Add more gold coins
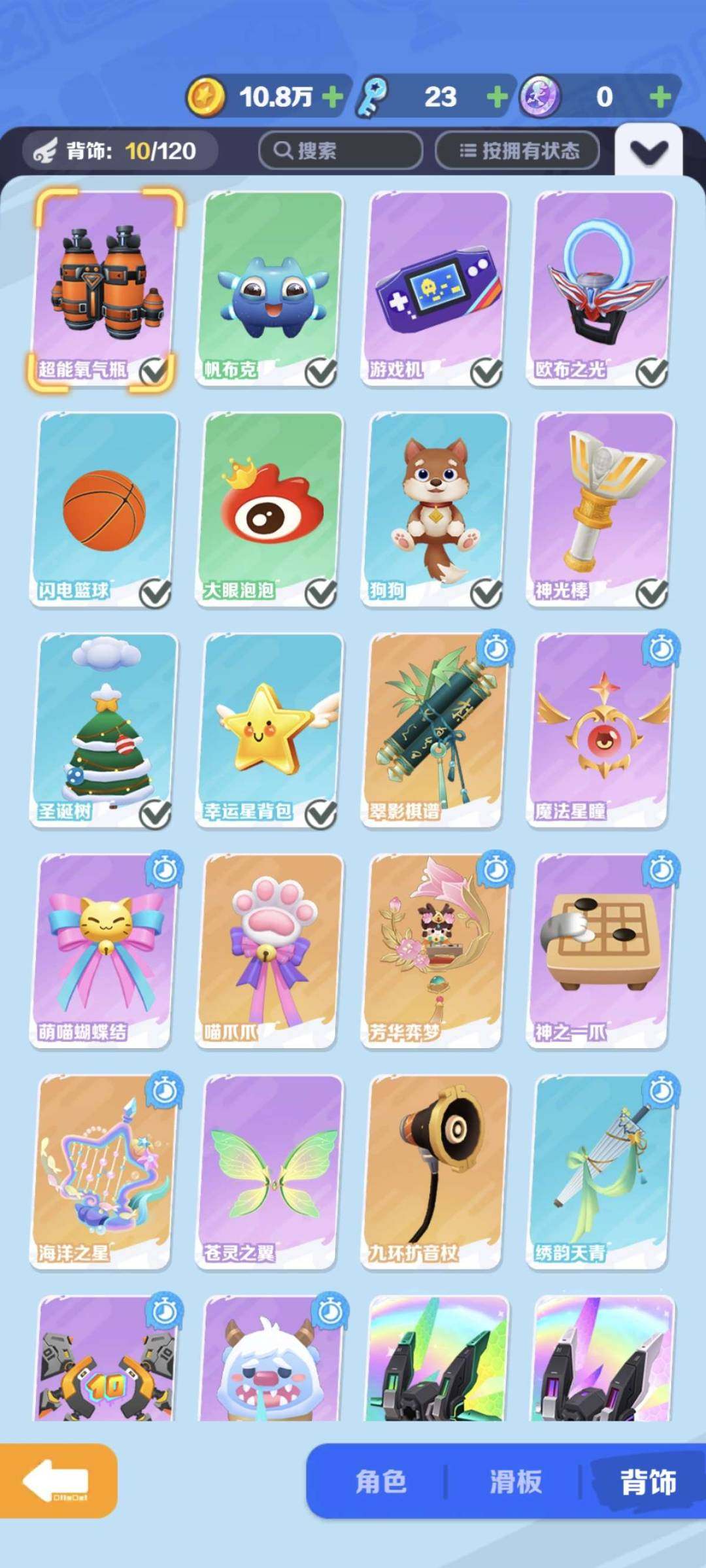 [x=332, y=97]
